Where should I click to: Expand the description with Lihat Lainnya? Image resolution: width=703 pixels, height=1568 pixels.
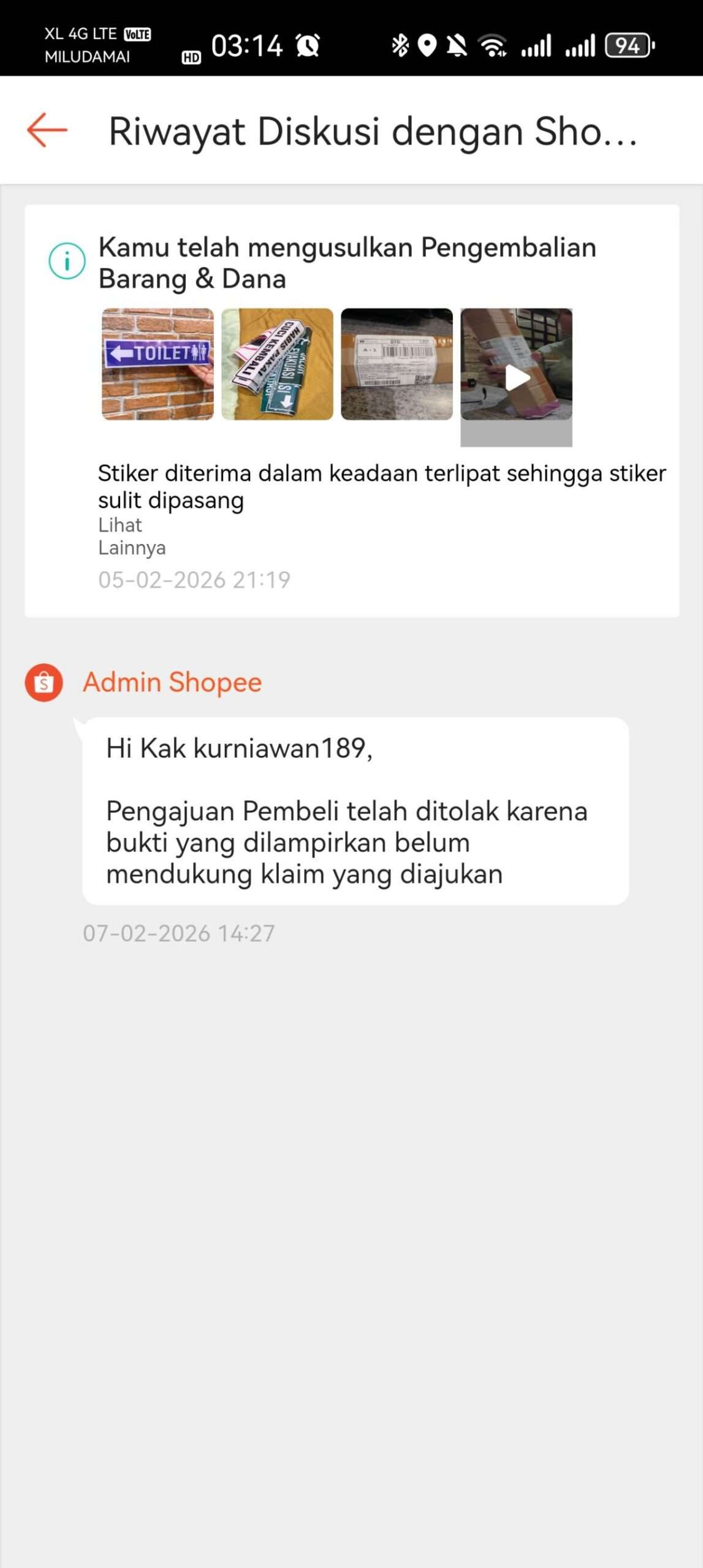point(132,536)
